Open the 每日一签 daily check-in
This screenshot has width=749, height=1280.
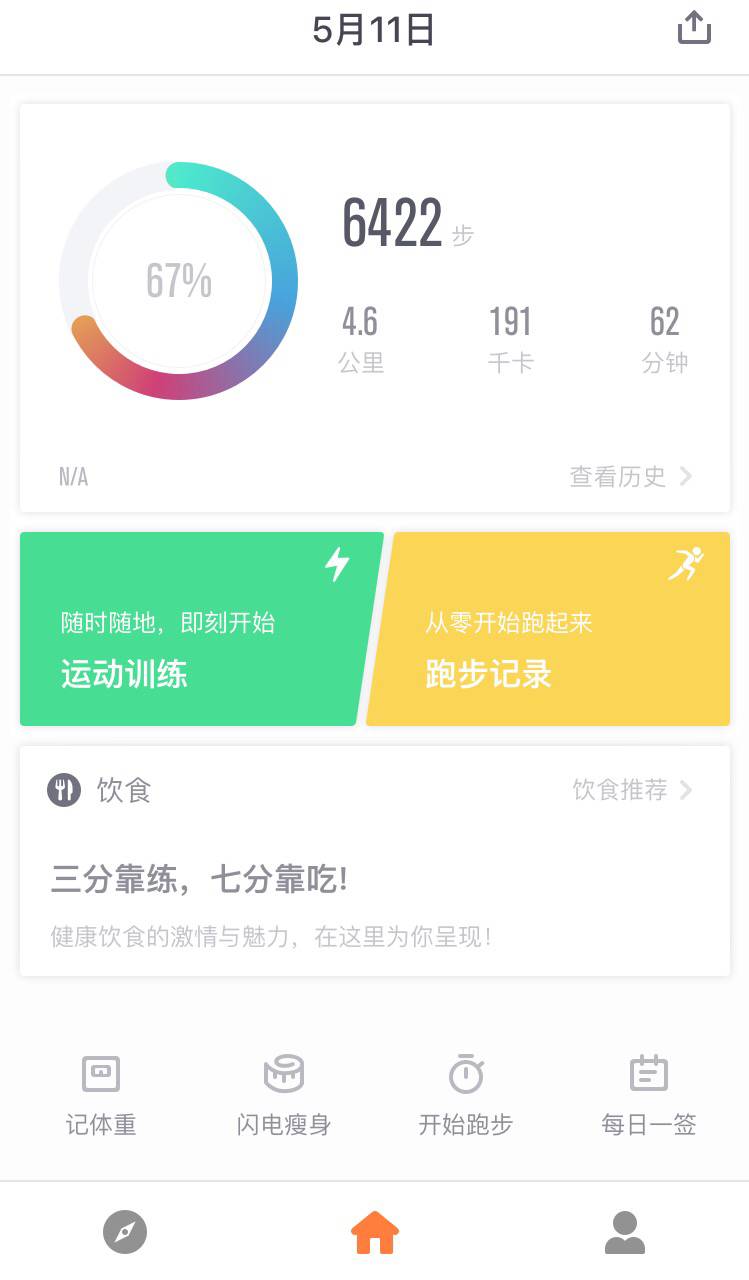point(648,1095)
